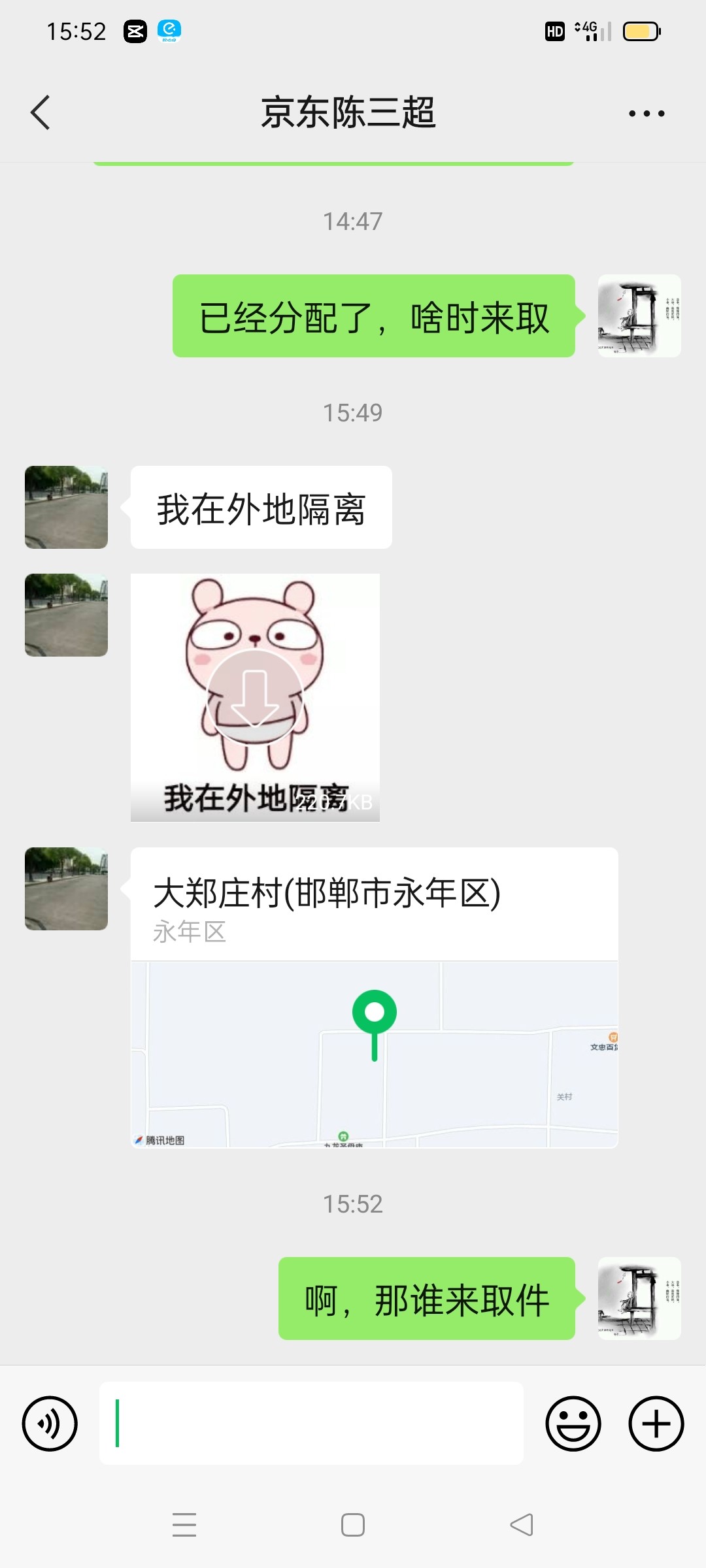The image size is (706, 1568).
Task: Switch to voice message input
Action: point(50,1424)
